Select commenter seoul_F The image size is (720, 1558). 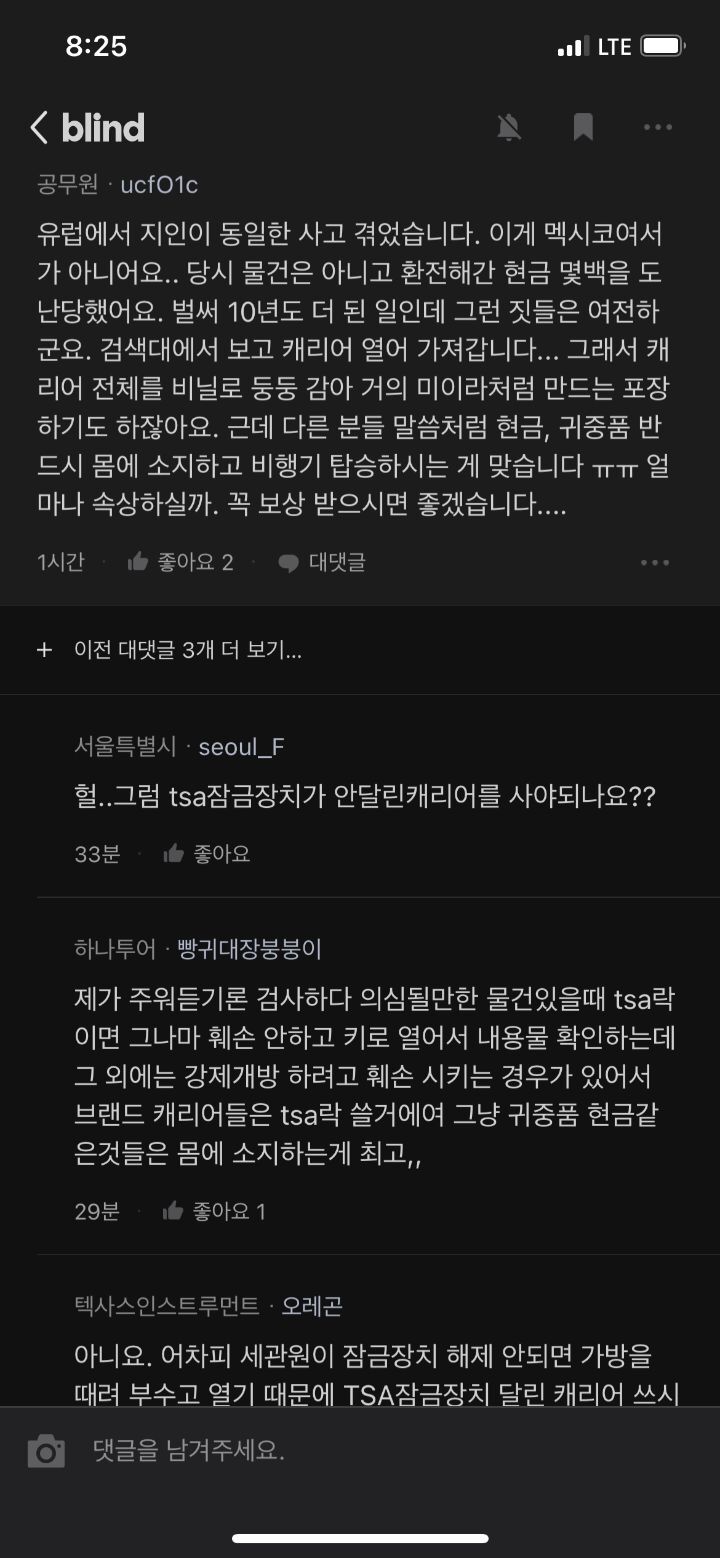pyautogui.click(x=240, y=746)
